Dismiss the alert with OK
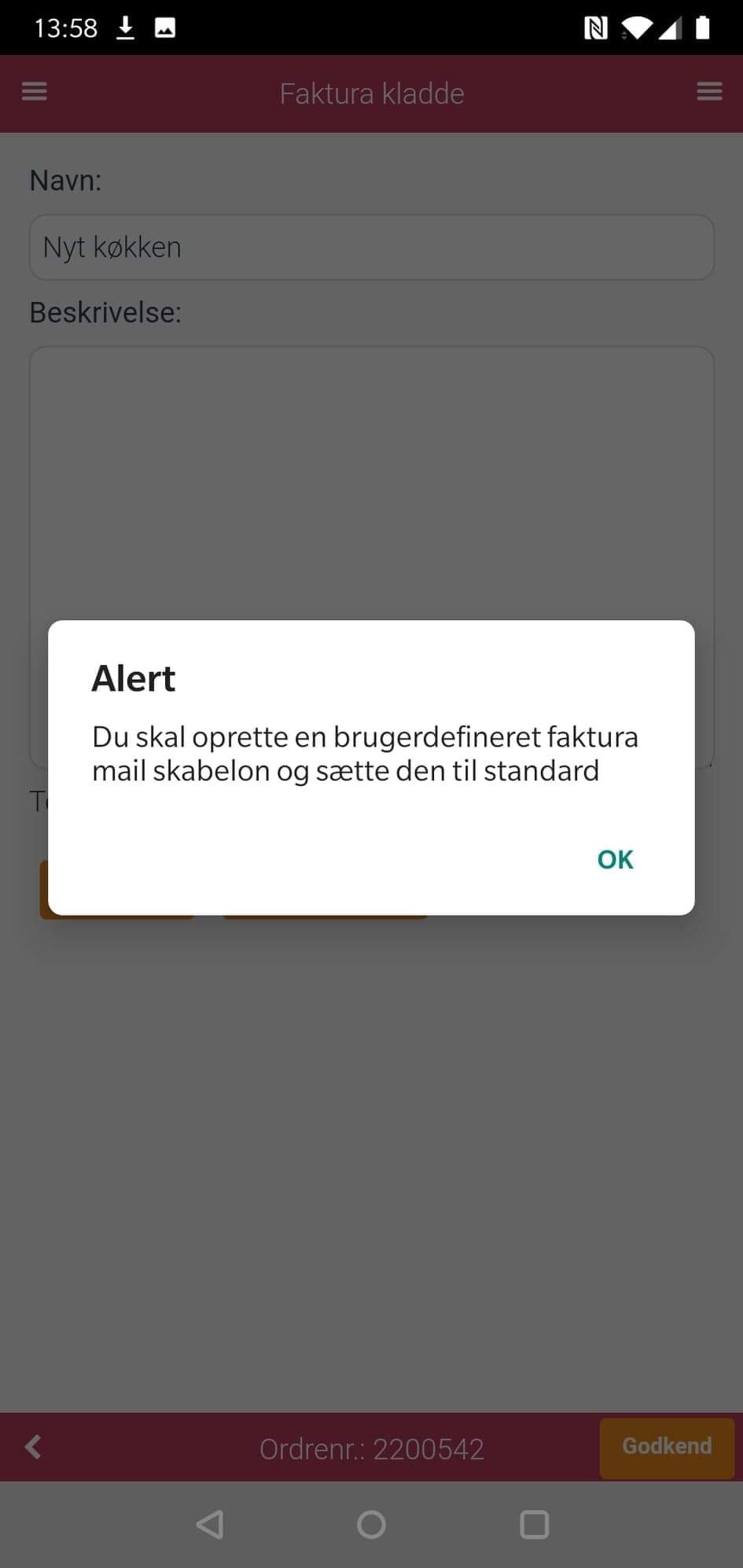 [615, 859]
